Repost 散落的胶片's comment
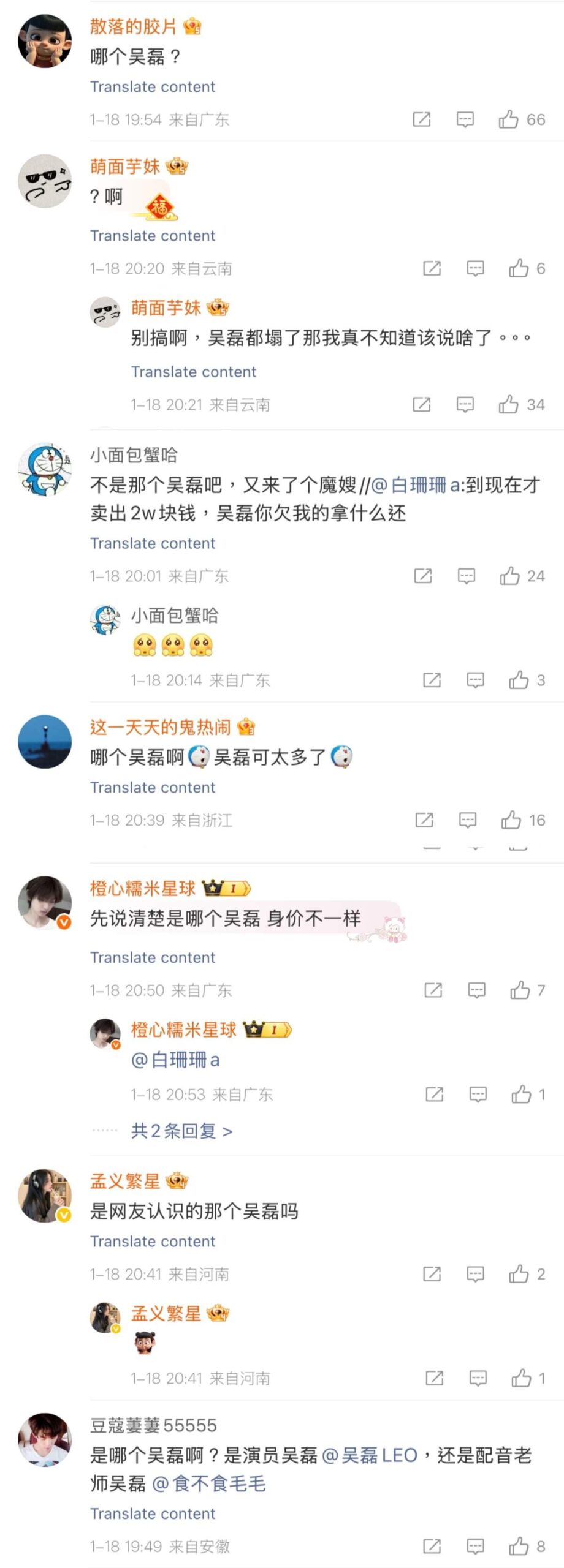This screenshot has width=564, height=1568. coord(422,119)
